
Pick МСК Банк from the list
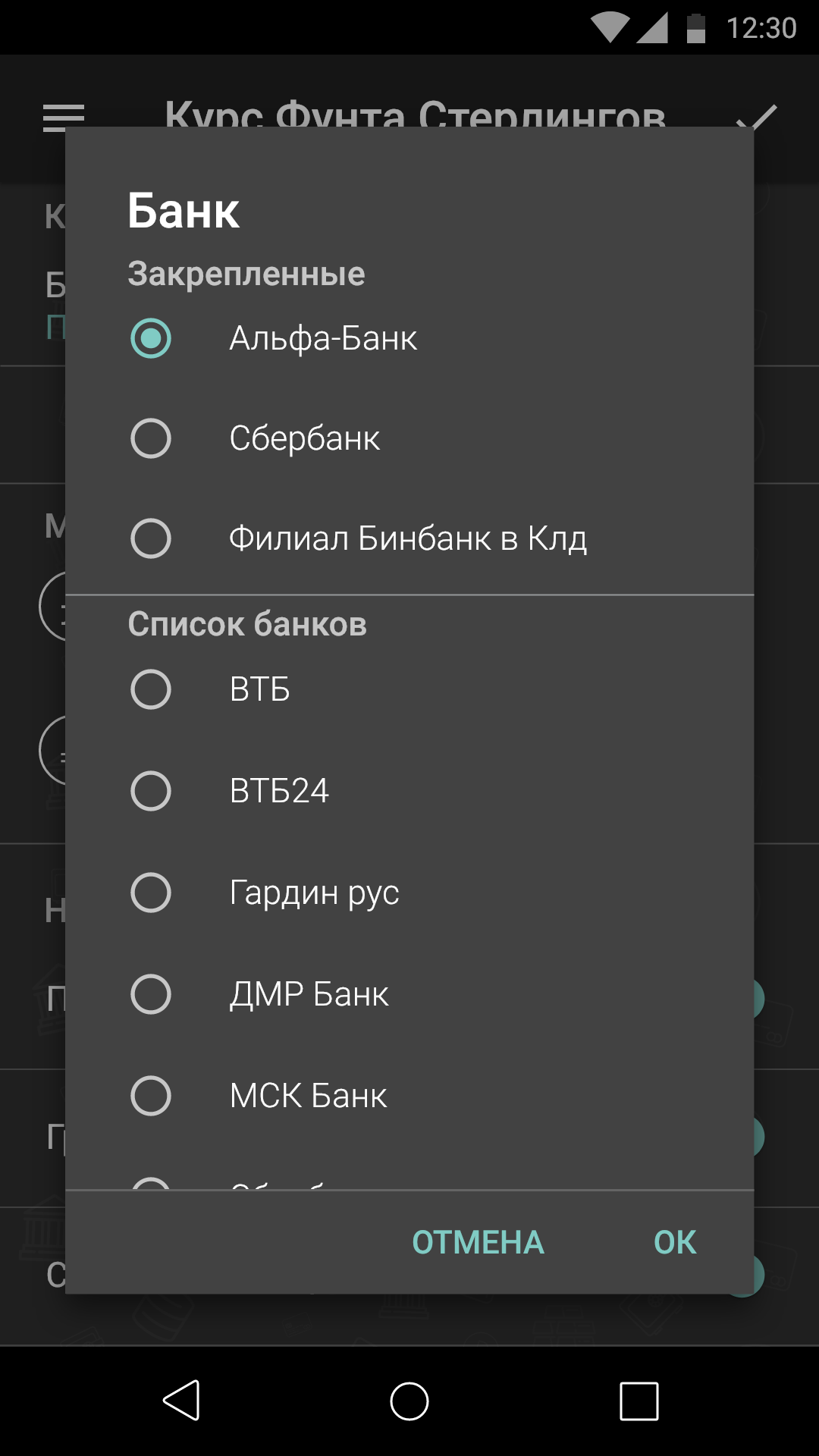[409, 1096]
